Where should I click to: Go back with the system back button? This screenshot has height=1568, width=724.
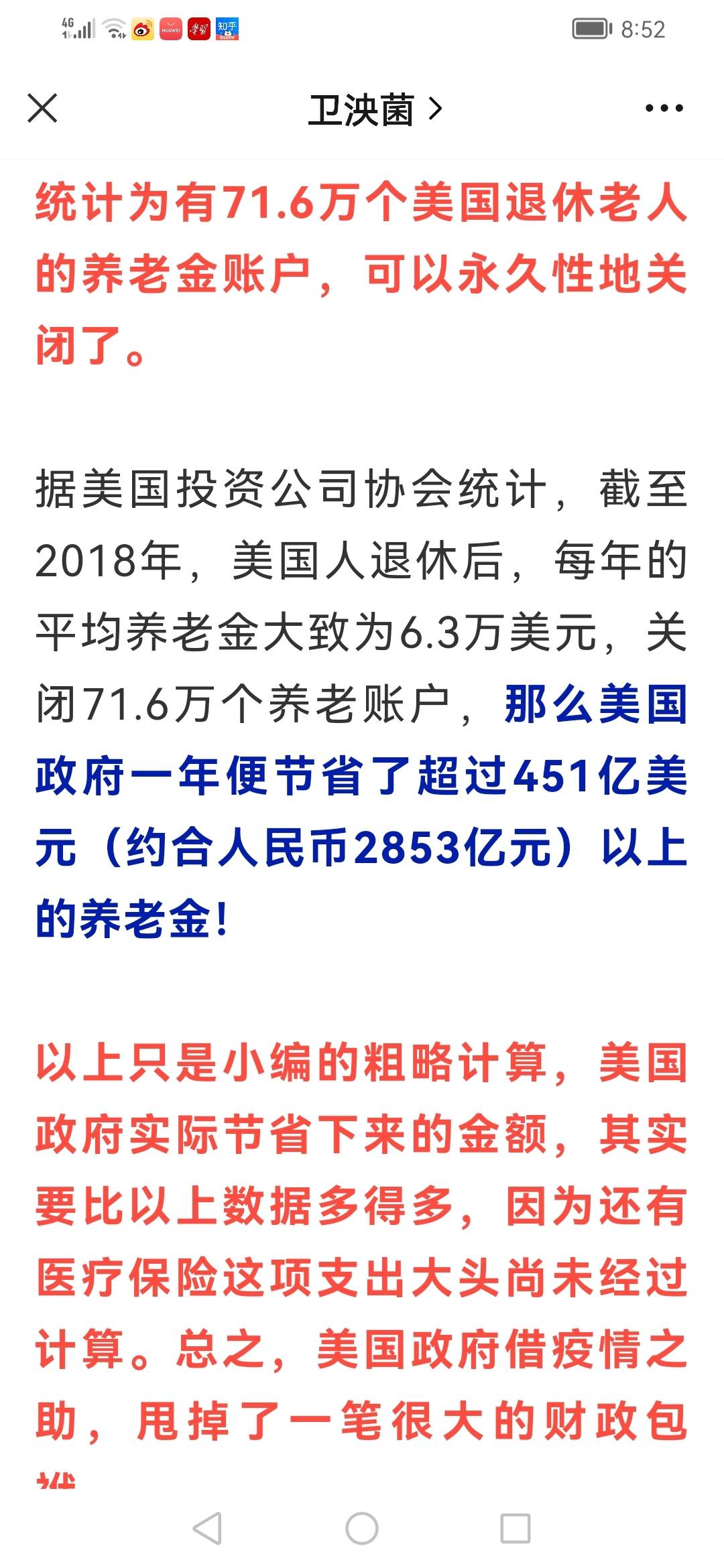coord(207,1528)
